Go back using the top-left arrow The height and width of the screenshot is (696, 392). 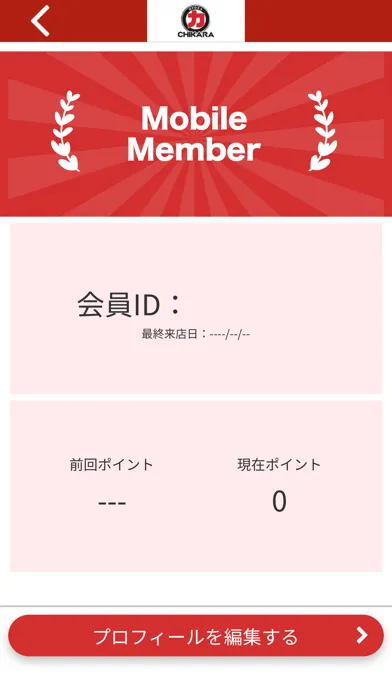pyautogui.click(x=40, y=21)
